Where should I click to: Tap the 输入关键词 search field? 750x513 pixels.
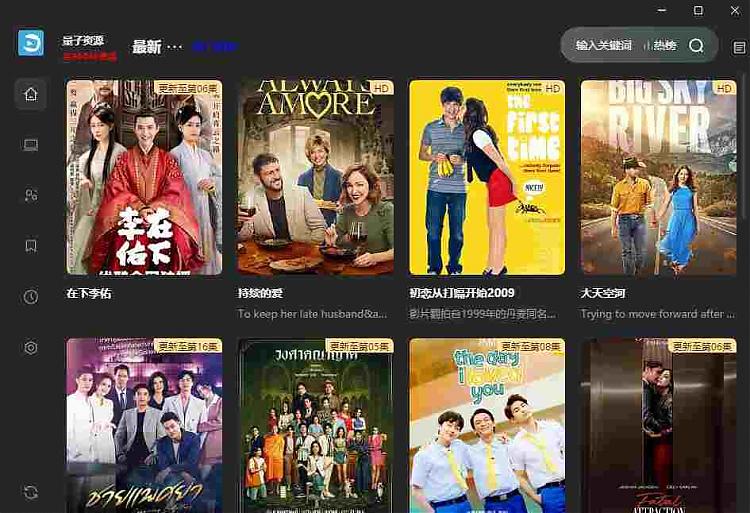coord(603,45)
